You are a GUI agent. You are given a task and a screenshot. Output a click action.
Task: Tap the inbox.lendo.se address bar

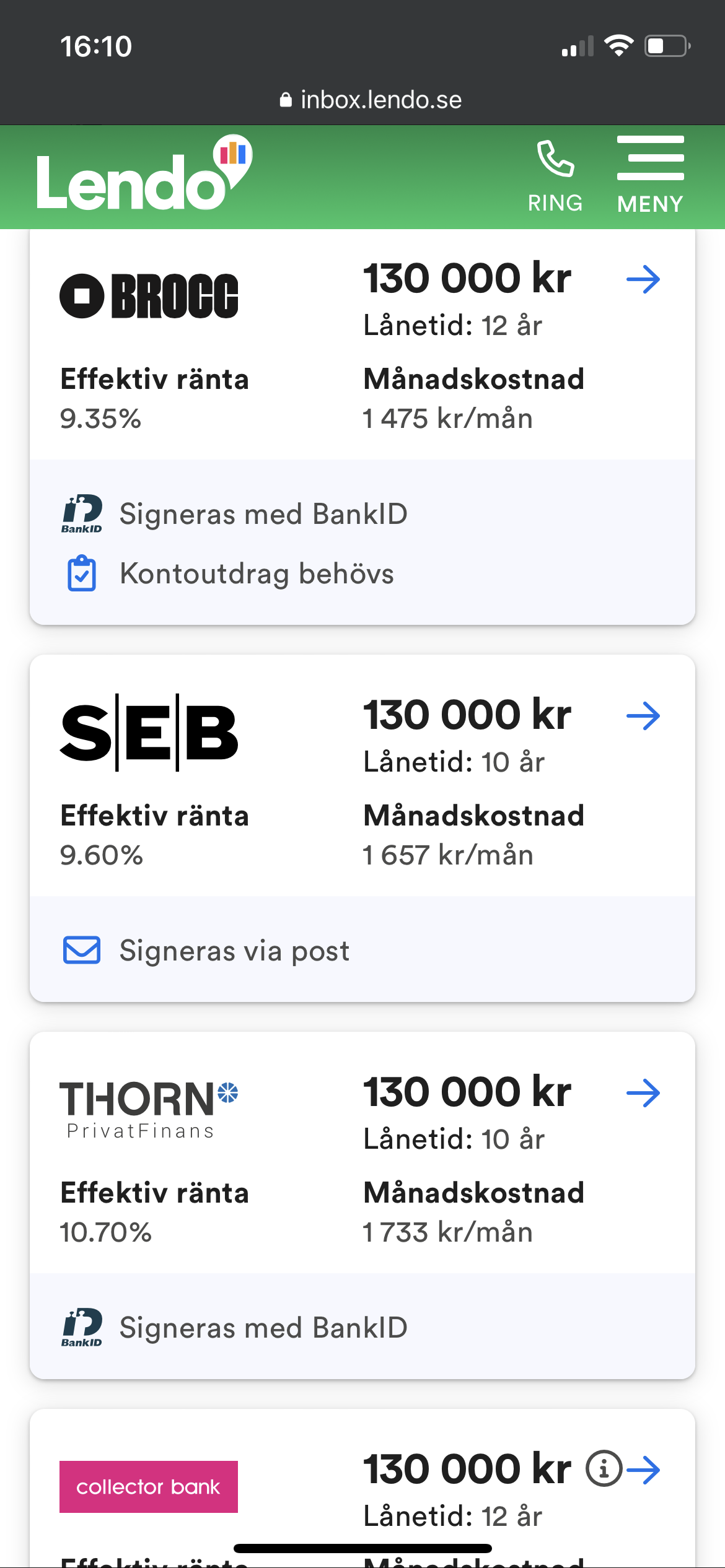372,100
